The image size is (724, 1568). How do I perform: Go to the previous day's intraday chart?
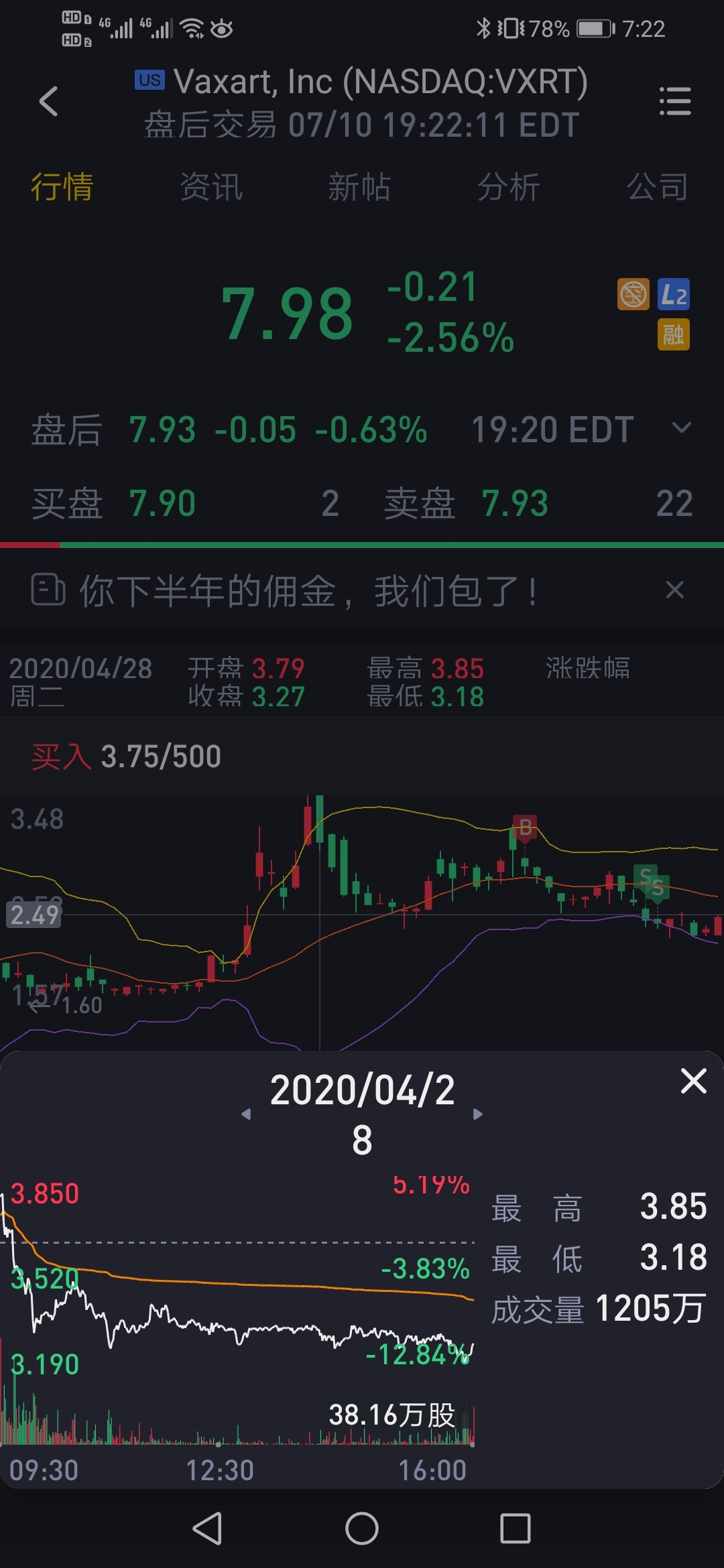pos(246,1114)
